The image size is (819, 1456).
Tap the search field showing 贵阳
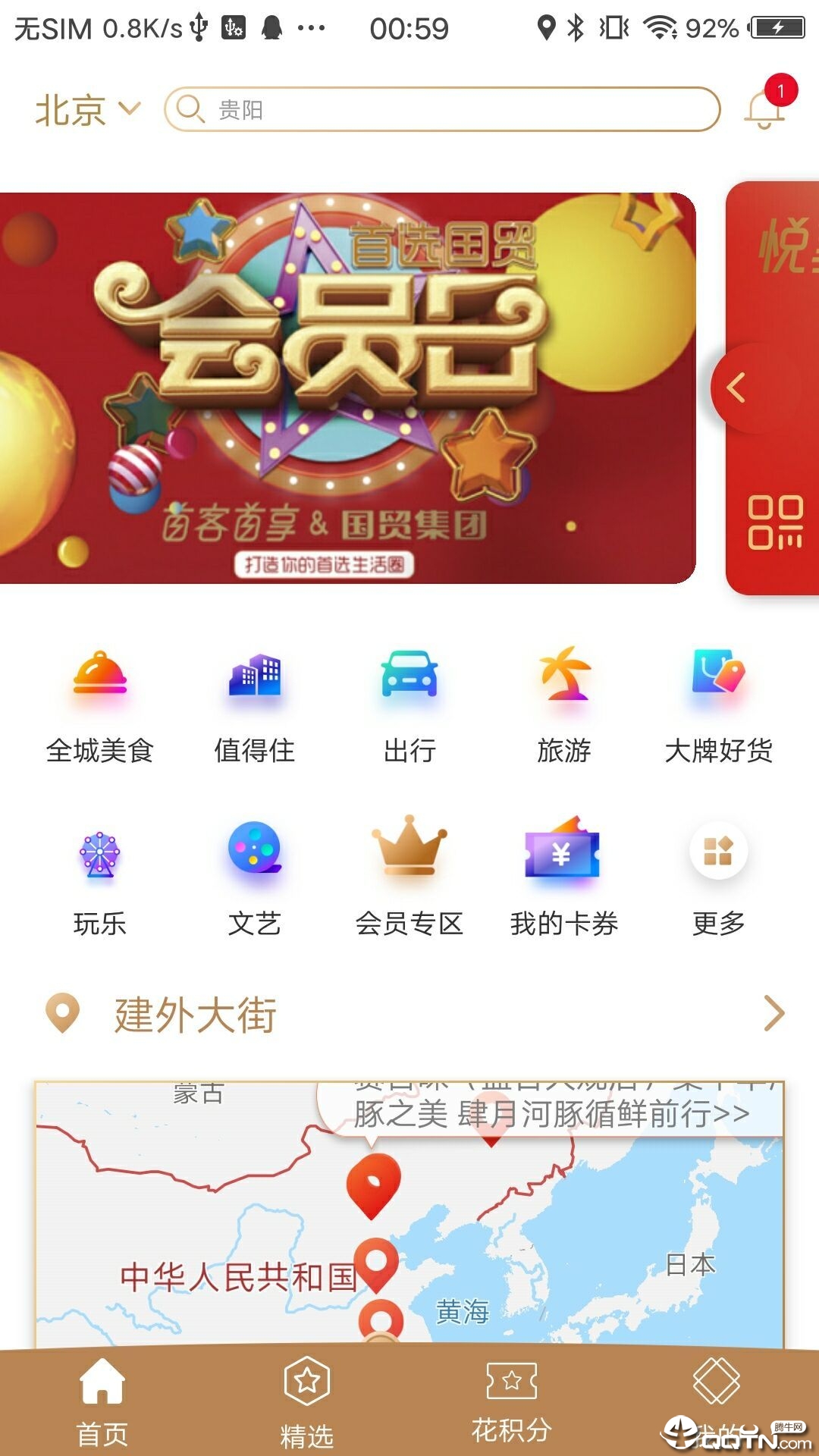442,110
